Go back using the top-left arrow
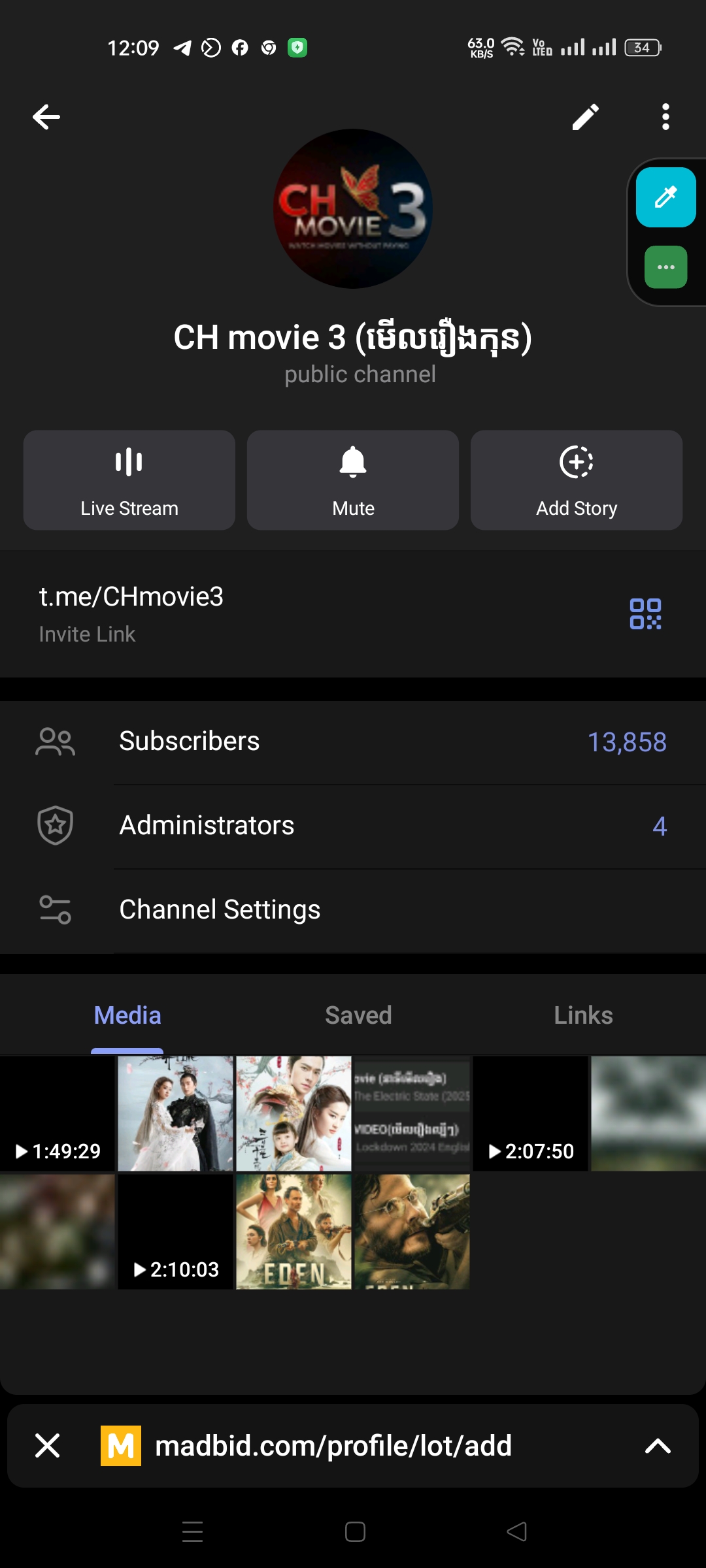 point(46,118)
